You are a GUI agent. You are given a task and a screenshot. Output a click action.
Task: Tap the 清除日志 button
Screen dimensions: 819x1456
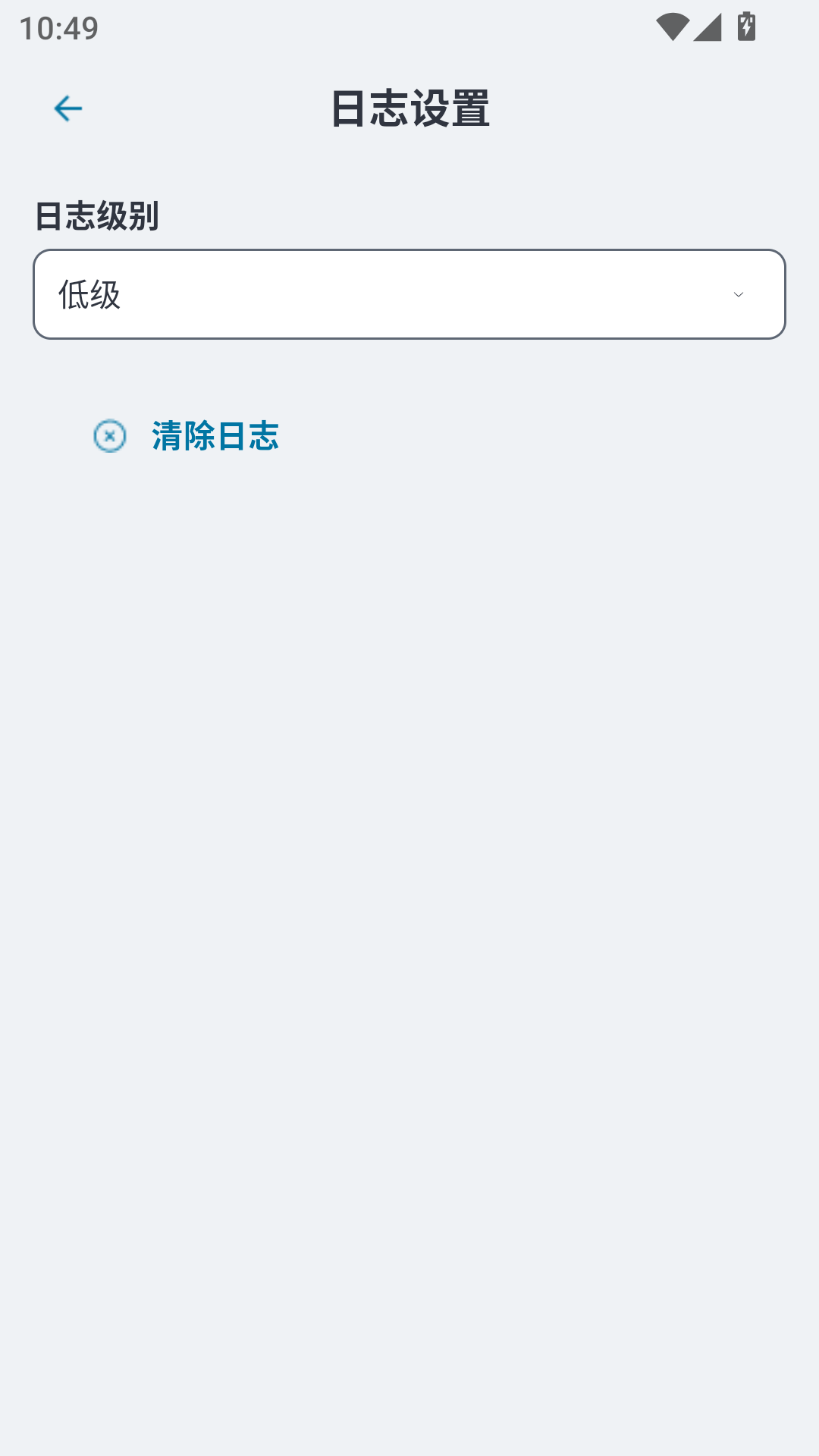click(187, 436)
